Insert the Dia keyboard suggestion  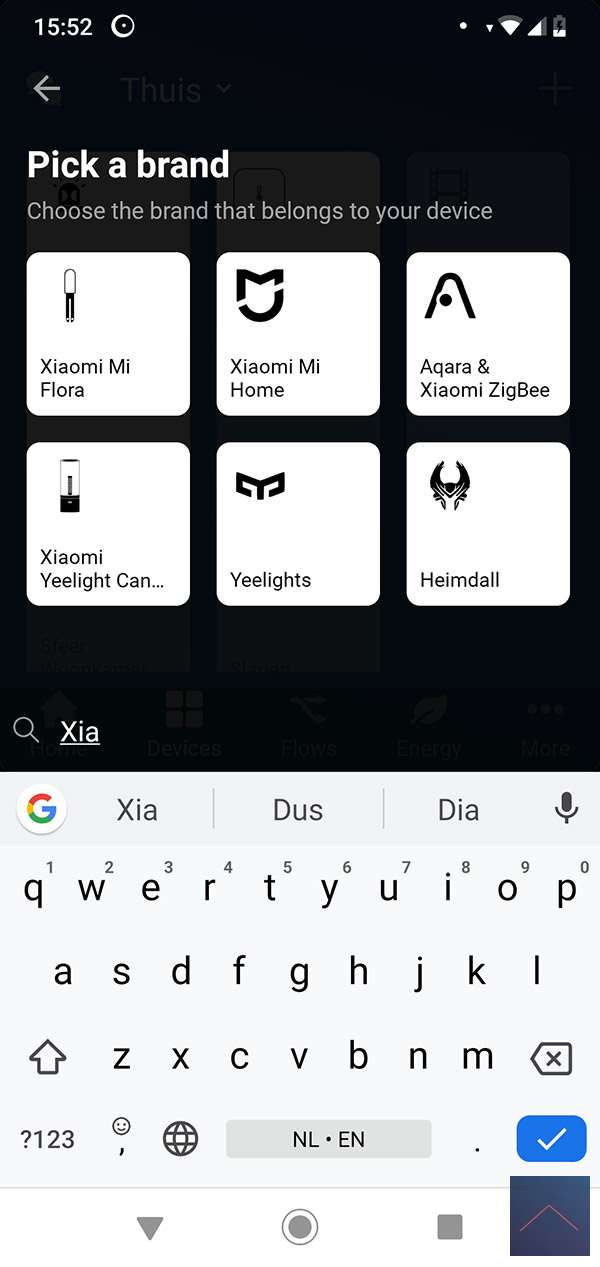(x=458, y=809)
